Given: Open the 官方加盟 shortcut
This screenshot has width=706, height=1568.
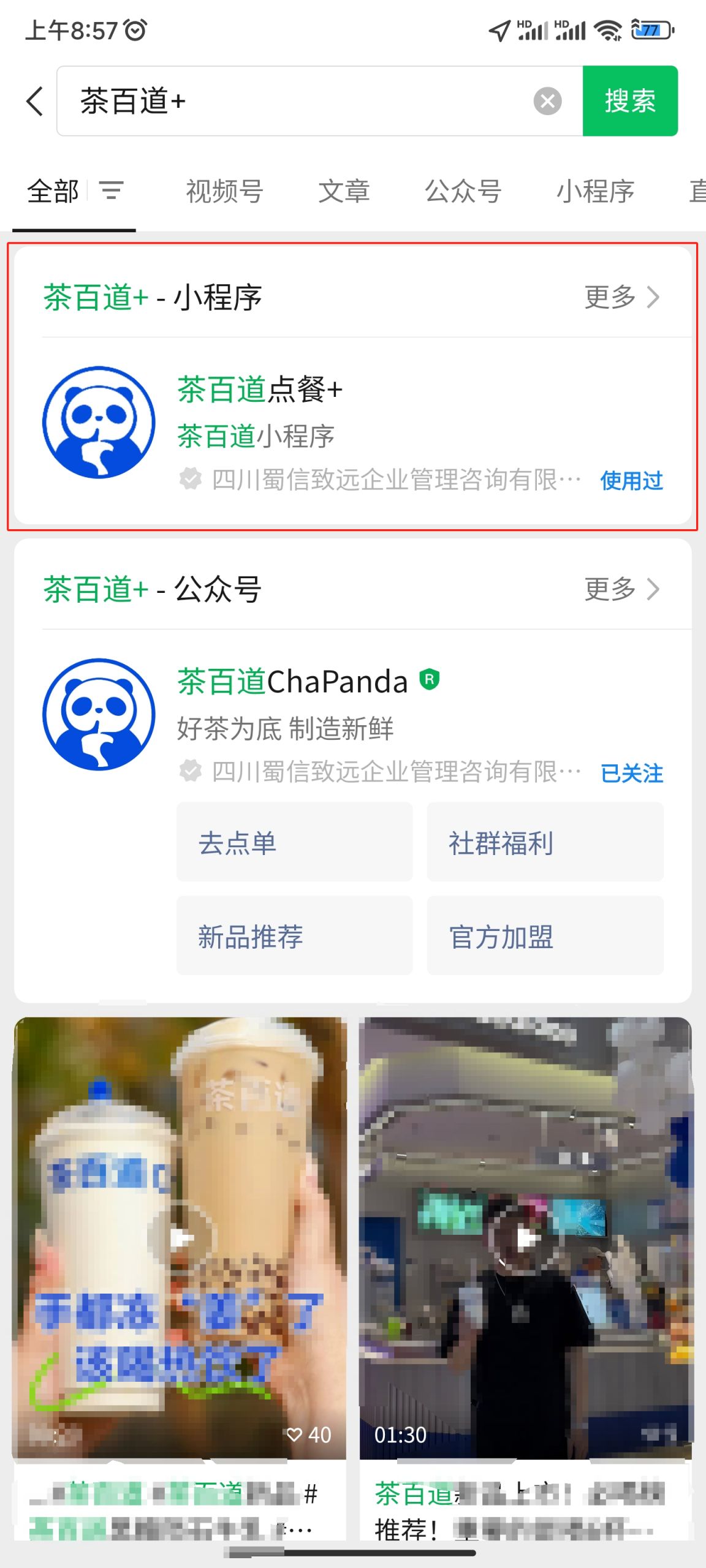Looking at the screenshot, I should click(x=545, y=936).
